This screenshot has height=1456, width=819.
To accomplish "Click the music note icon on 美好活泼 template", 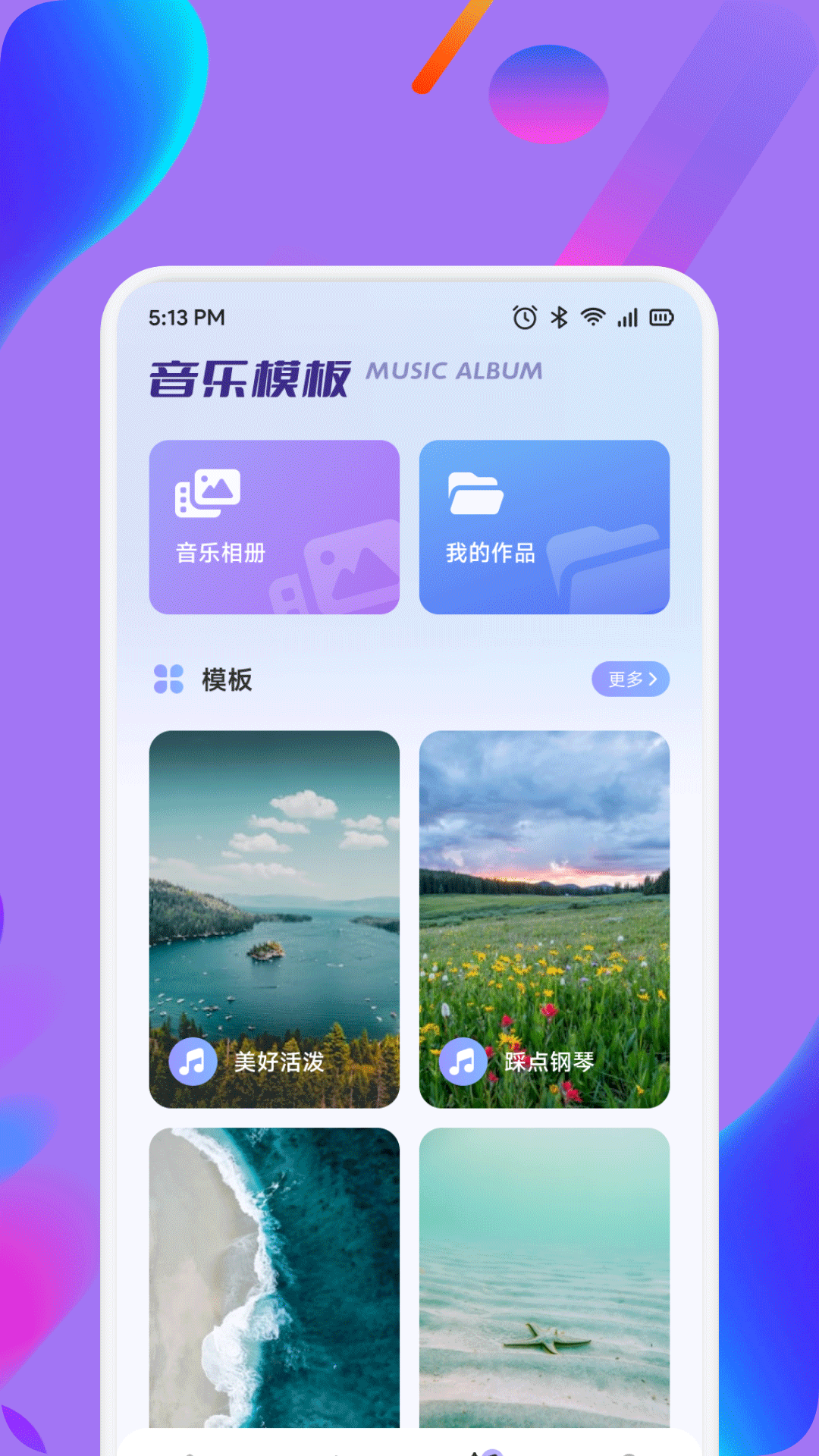I will click(192, 1062).
